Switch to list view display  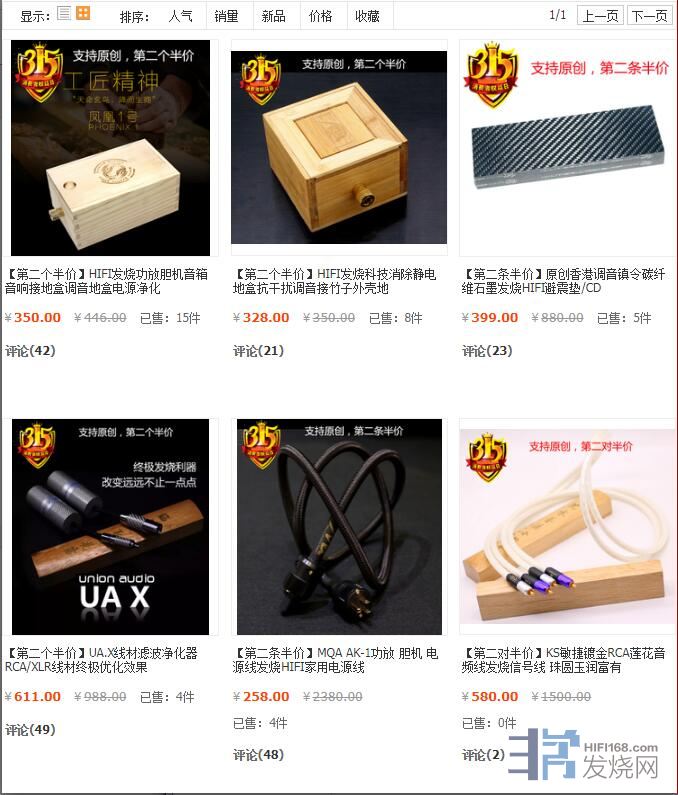tap(64, 14)
